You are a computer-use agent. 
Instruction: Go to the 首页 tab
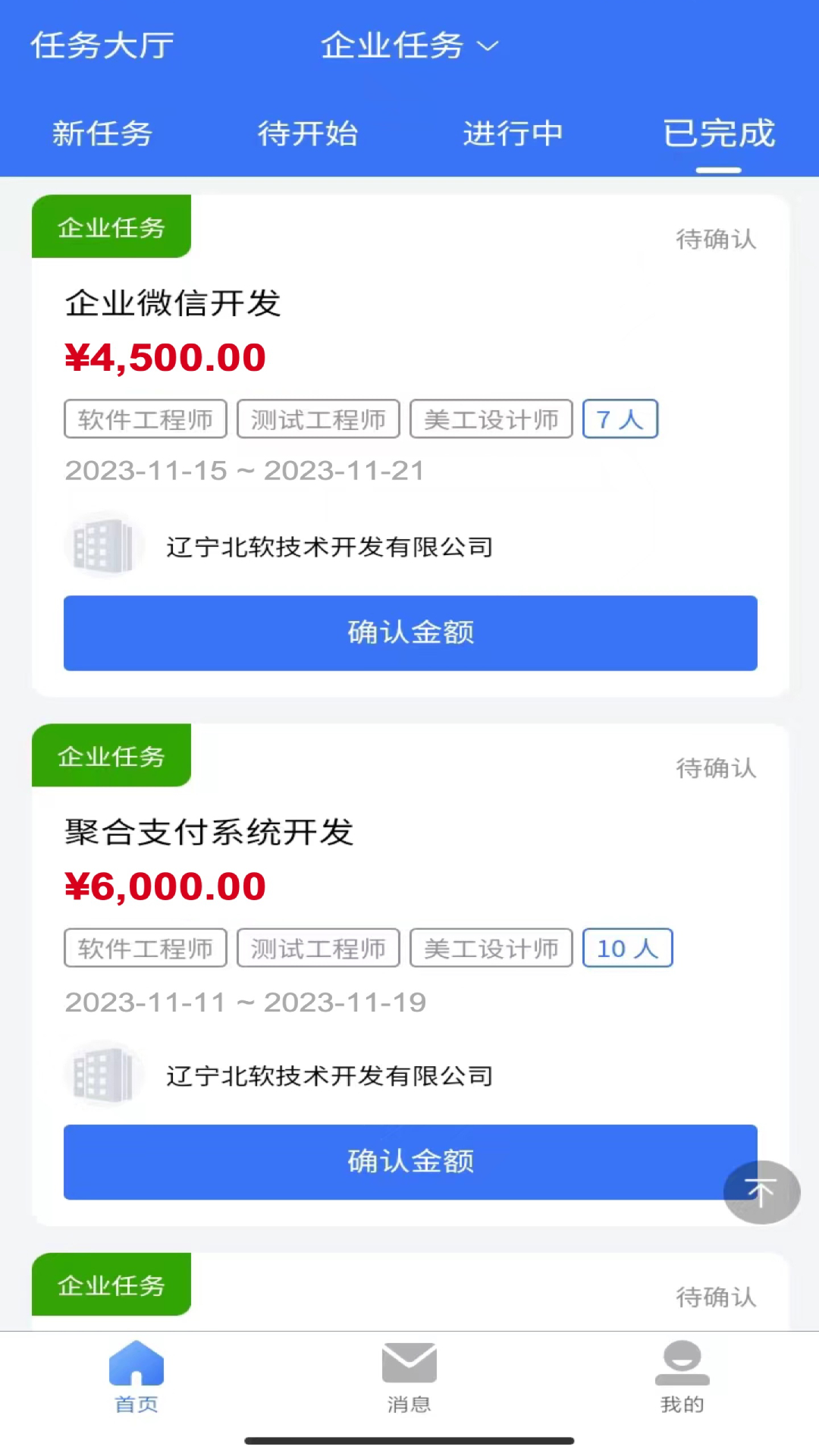tap(136, 1377)
